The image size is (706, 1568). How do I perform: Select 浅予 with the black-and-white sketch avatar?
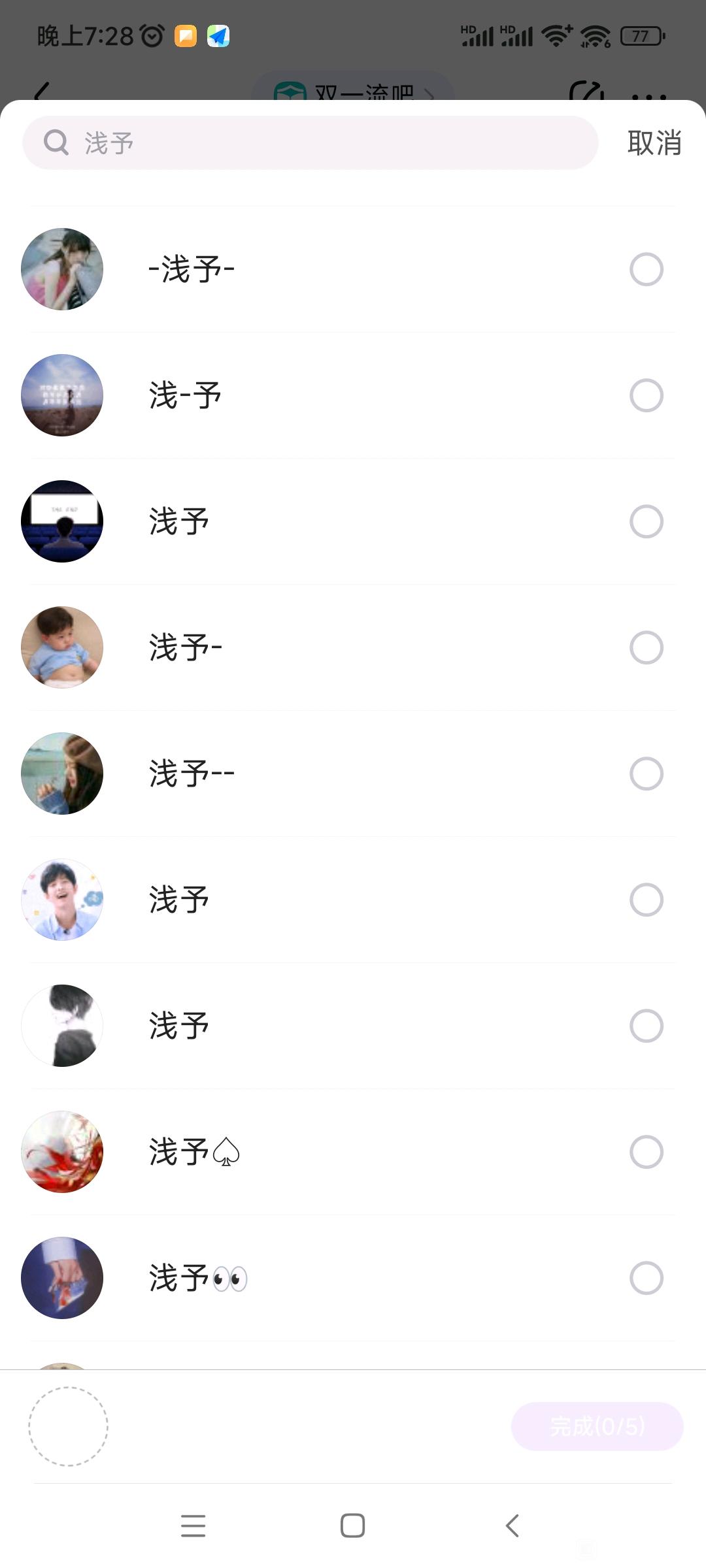pos(646,1026)
